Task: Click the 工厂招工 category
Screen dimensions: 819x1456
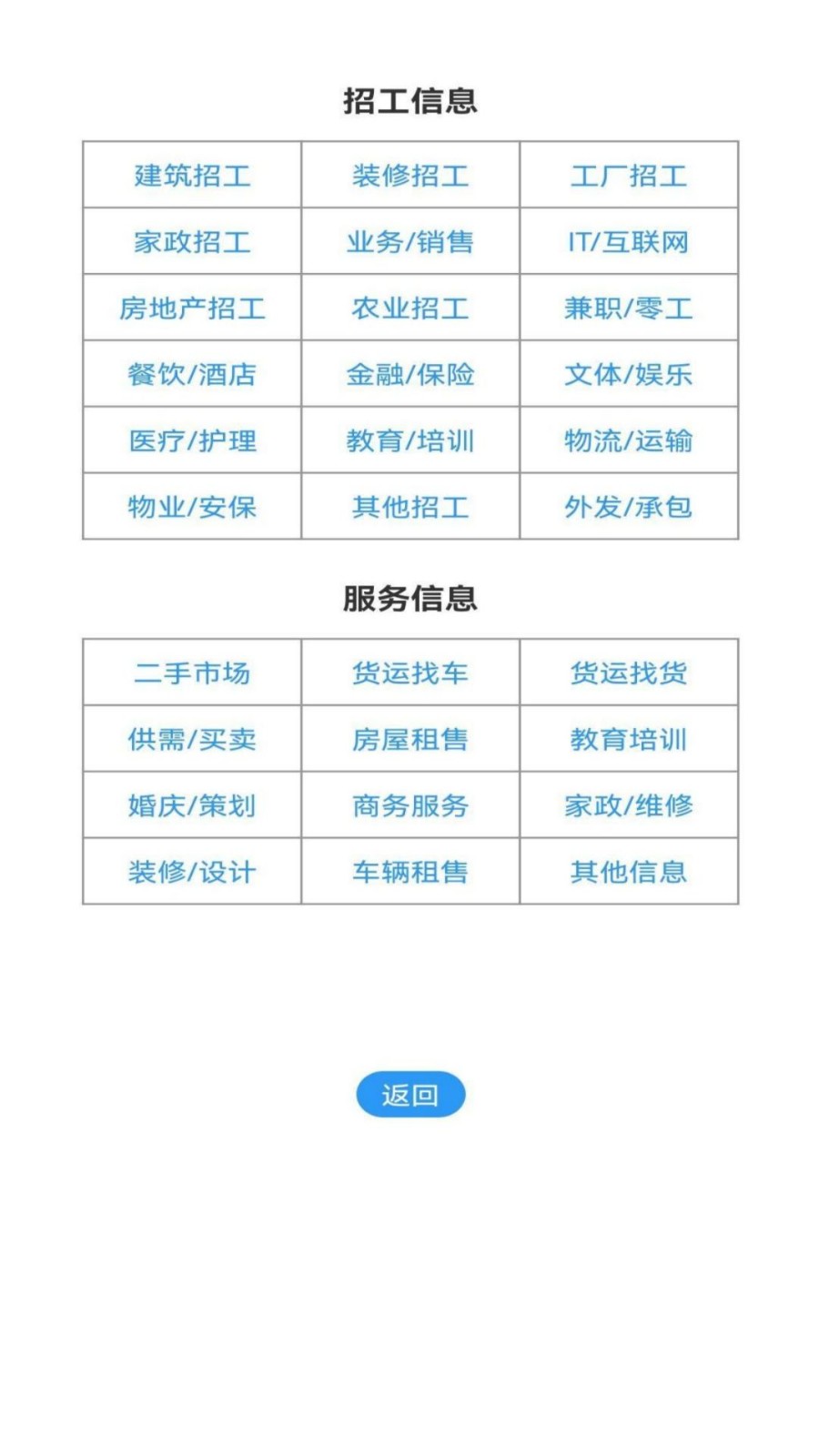Action: 629,174
